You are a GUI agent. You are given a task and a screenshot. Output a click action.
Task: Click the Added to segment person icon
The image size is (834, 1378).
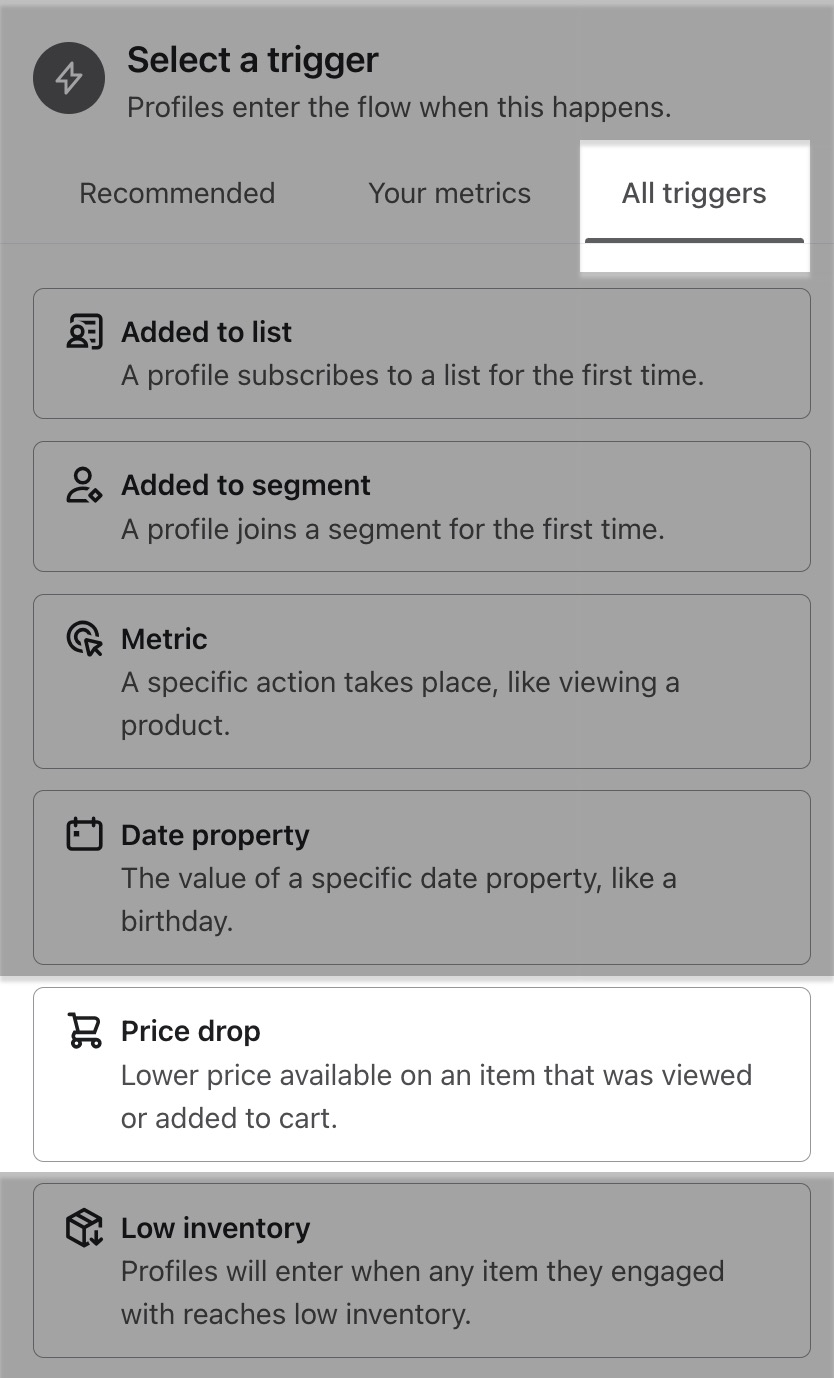85,483
